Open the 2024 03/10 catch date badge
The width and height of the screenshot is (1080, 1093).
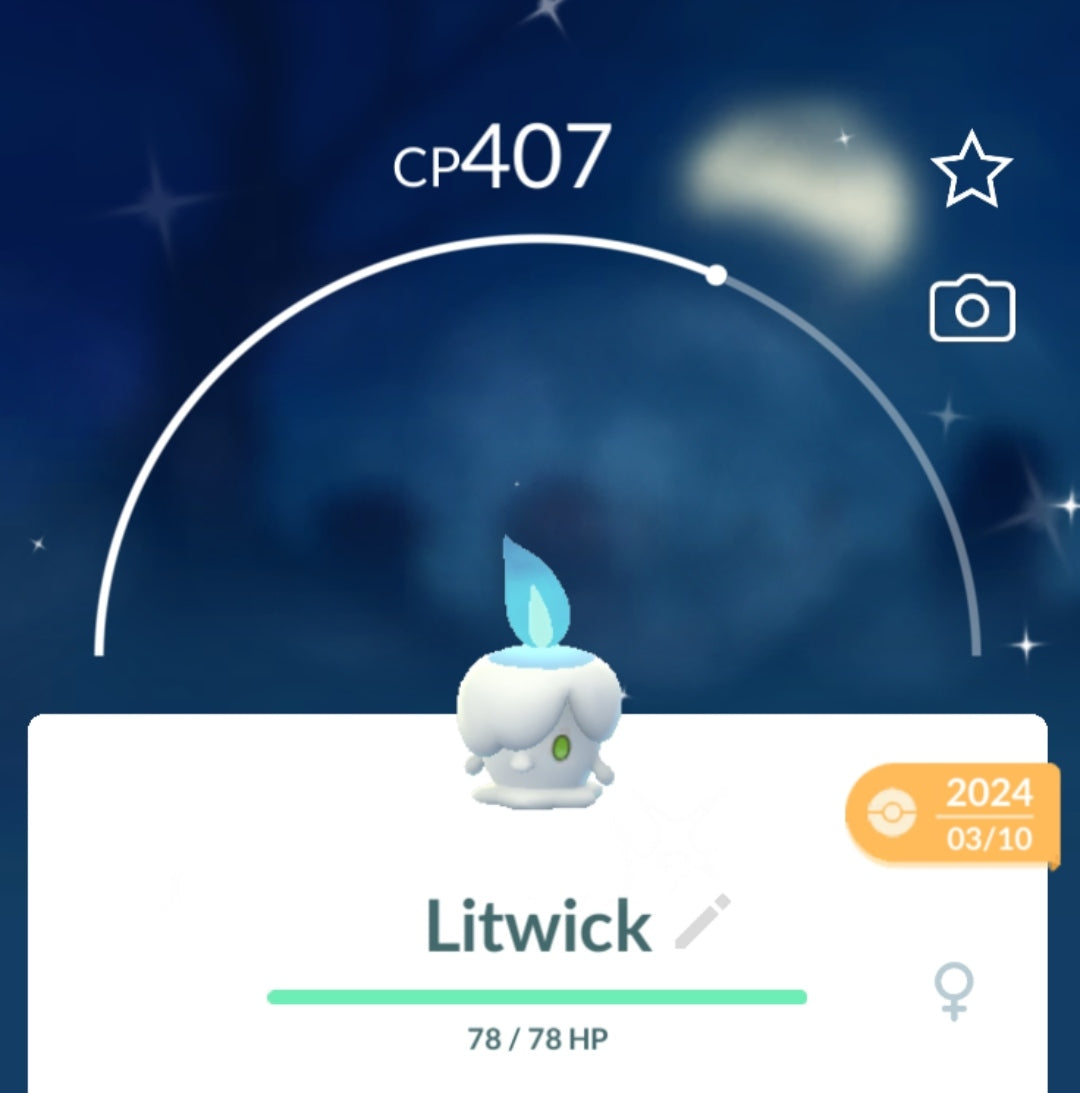tap(955, 816)
